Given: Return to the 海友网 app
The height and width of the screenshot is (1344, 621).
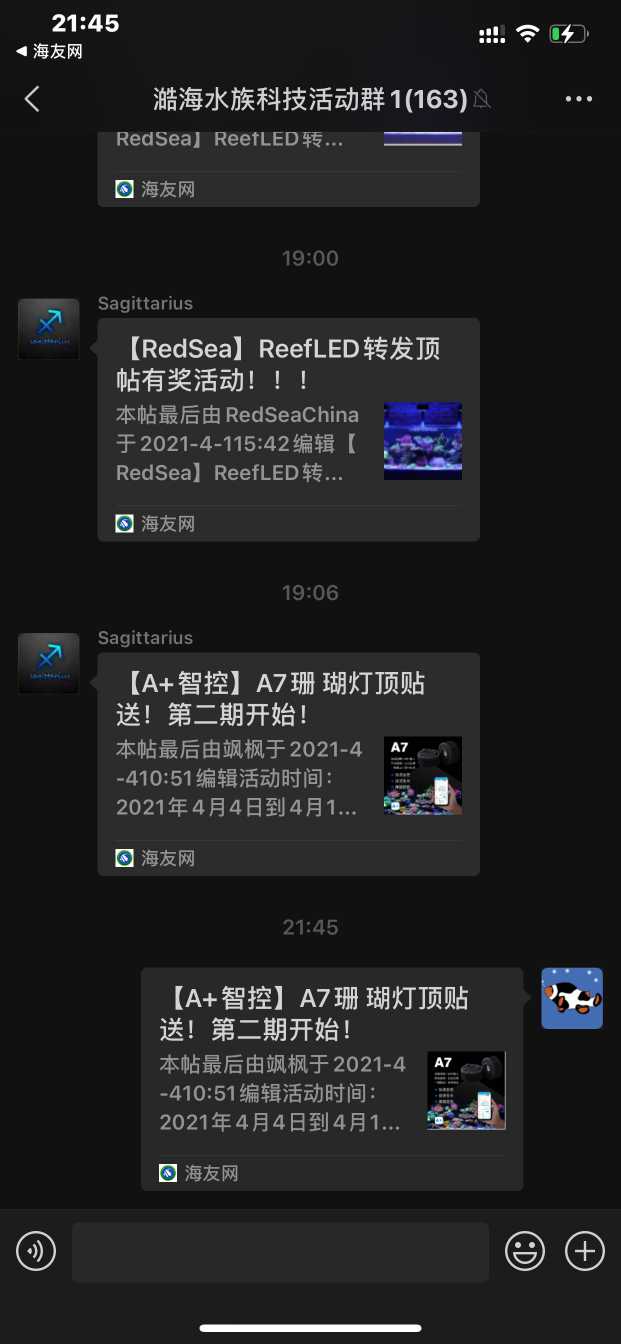Looking at the screenshot, I should pos(50,51).
